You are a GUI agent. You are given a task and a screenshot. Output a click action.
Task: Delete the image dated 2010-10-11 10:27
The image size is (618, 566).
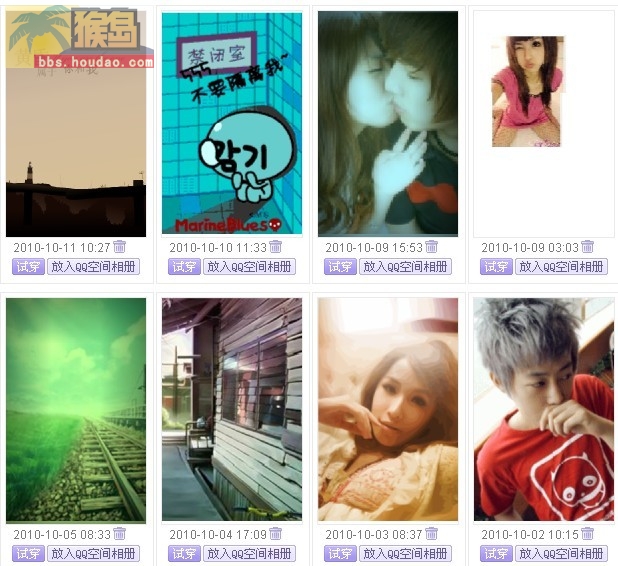pos(120,247)
